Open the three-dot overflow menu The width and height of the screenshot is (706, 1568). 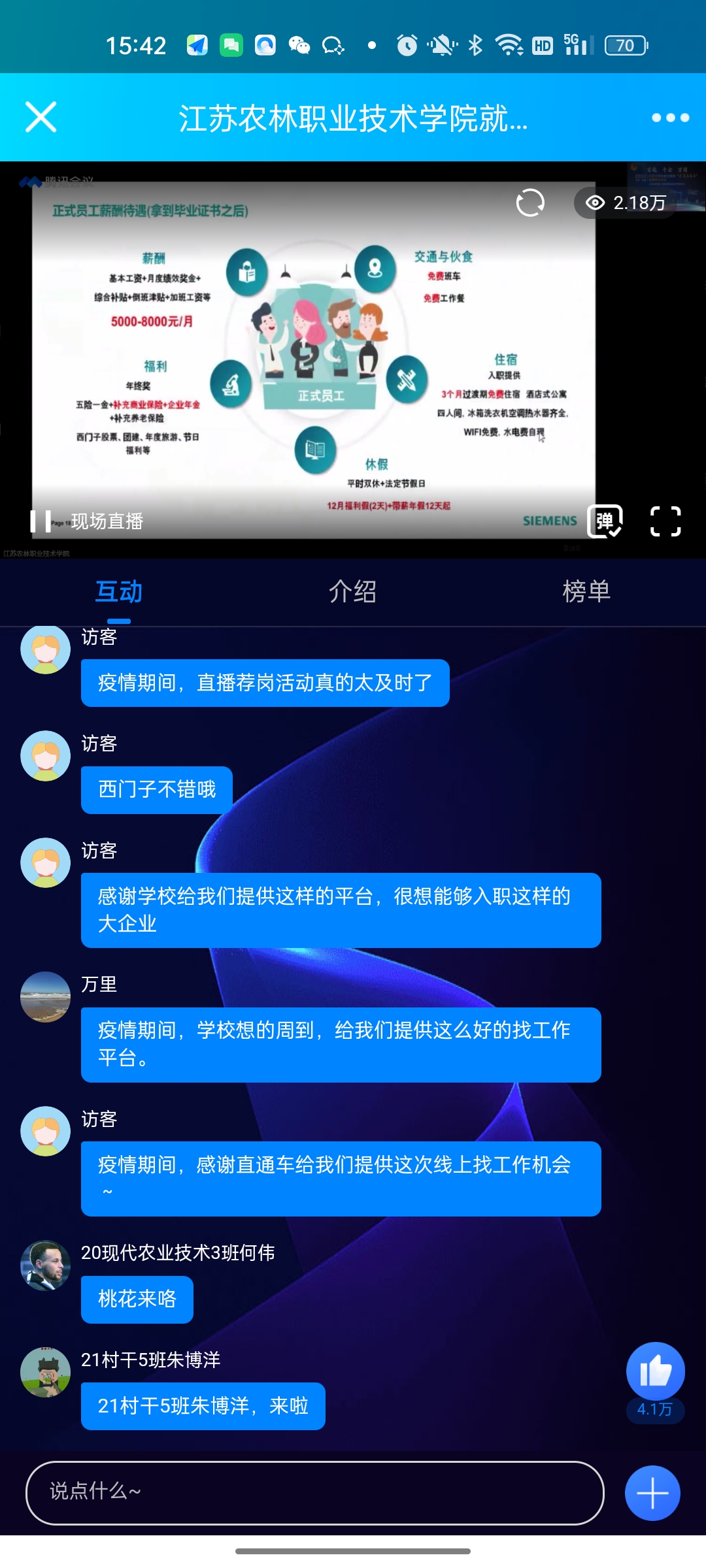670,118
